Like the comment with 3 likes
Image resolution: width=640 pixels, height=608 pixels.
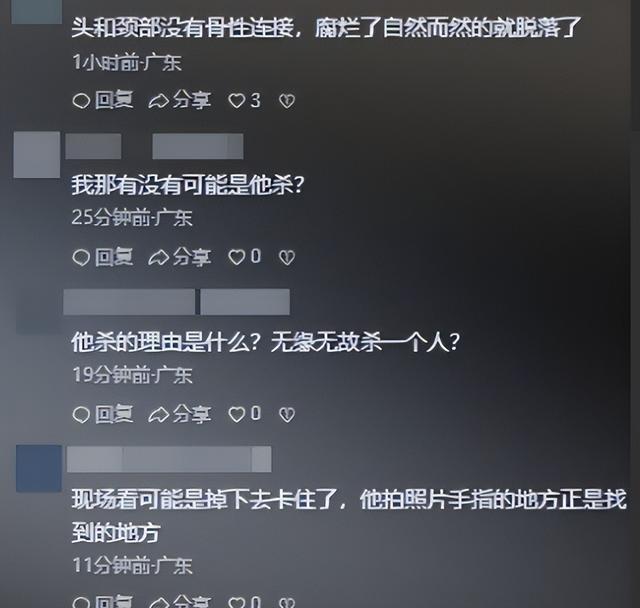pos(244,100)
